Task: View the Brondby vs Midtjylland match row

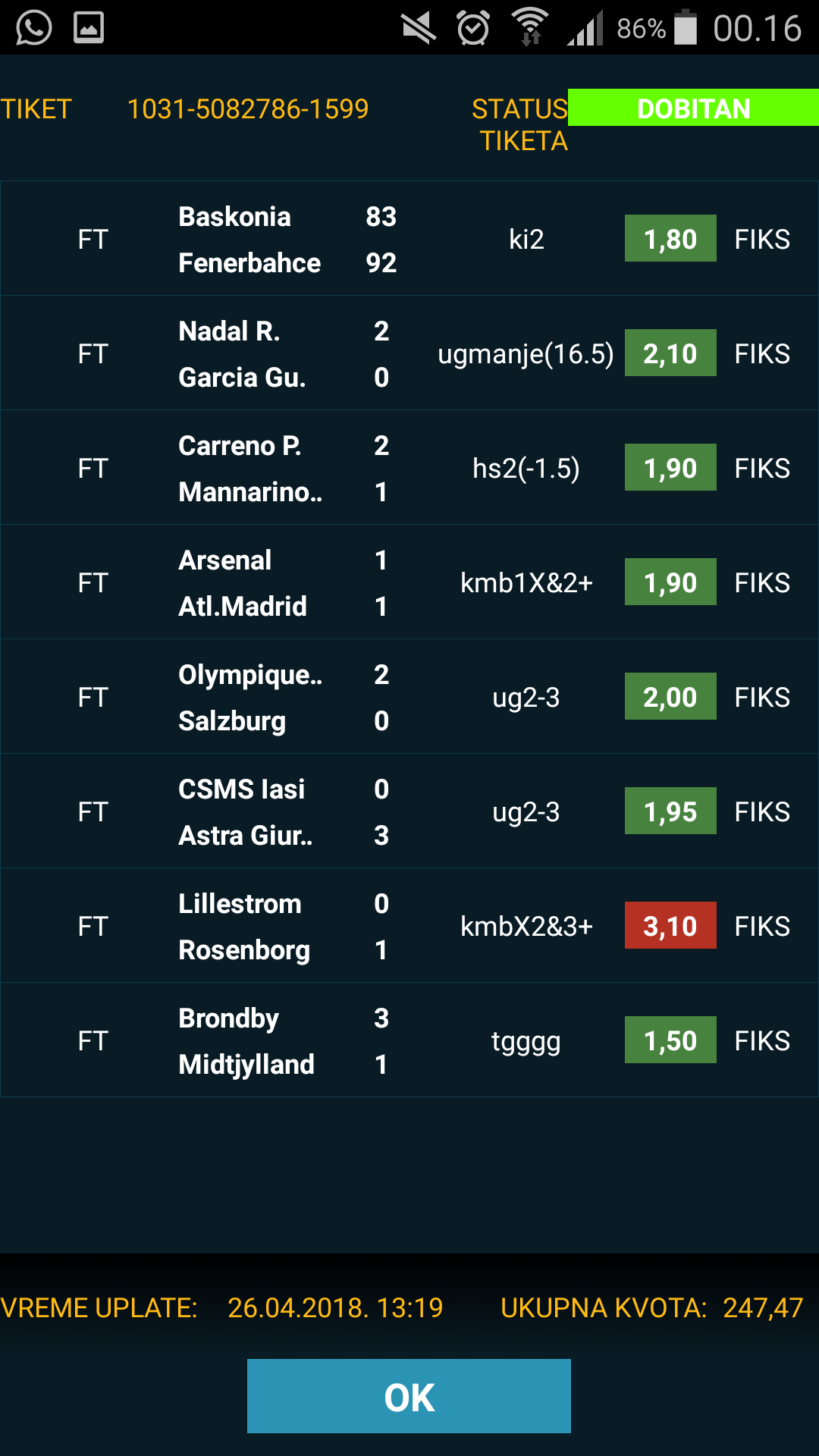Action: [409, 1040]
